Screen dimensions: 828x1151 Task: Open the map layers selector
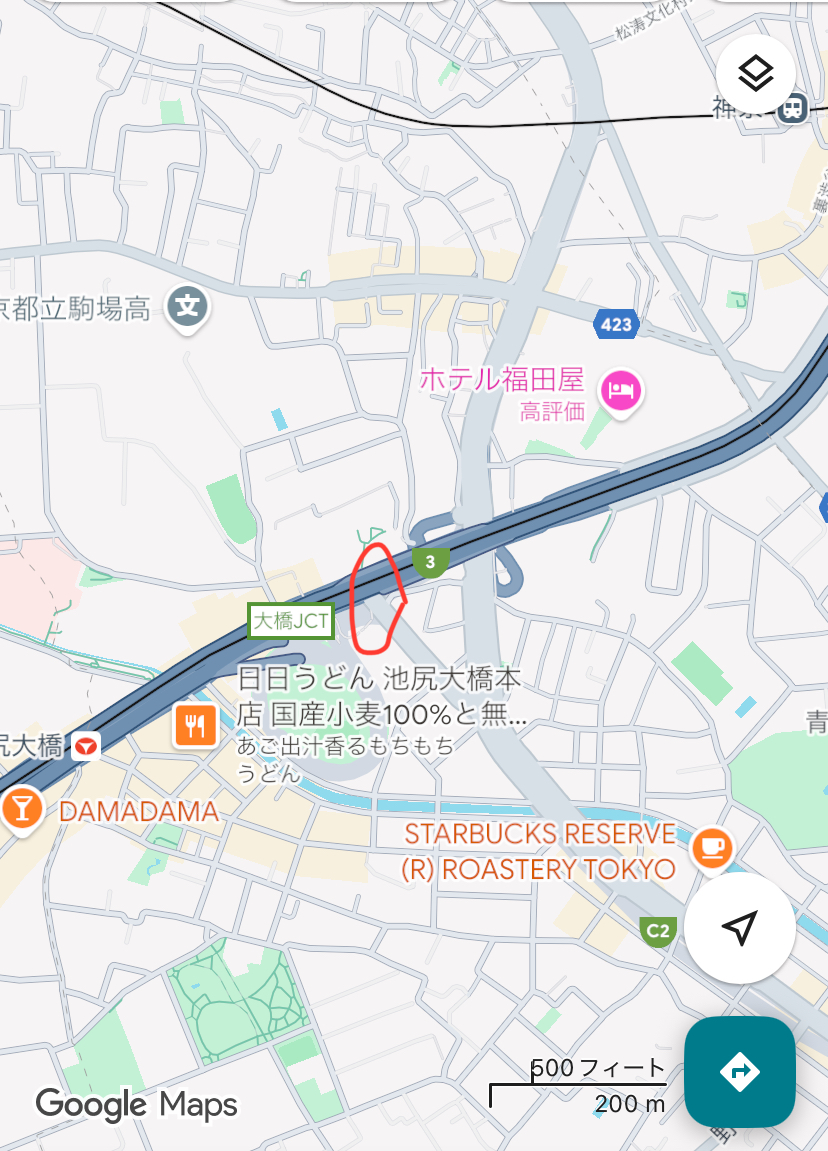point(756,73)
